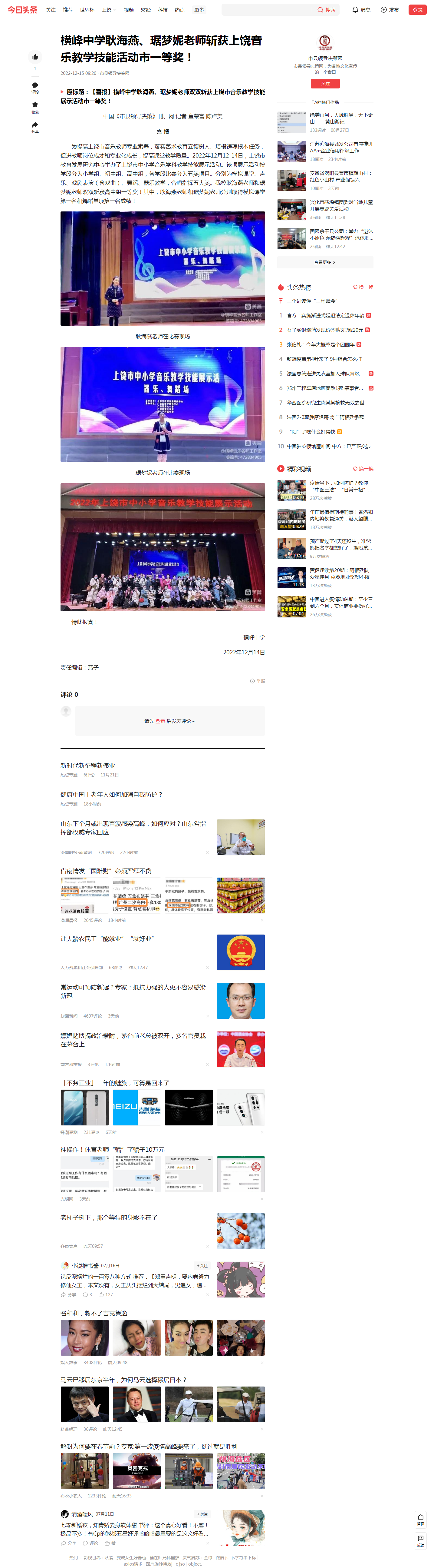Expand the 更多 navigation menu

(199, 10)
